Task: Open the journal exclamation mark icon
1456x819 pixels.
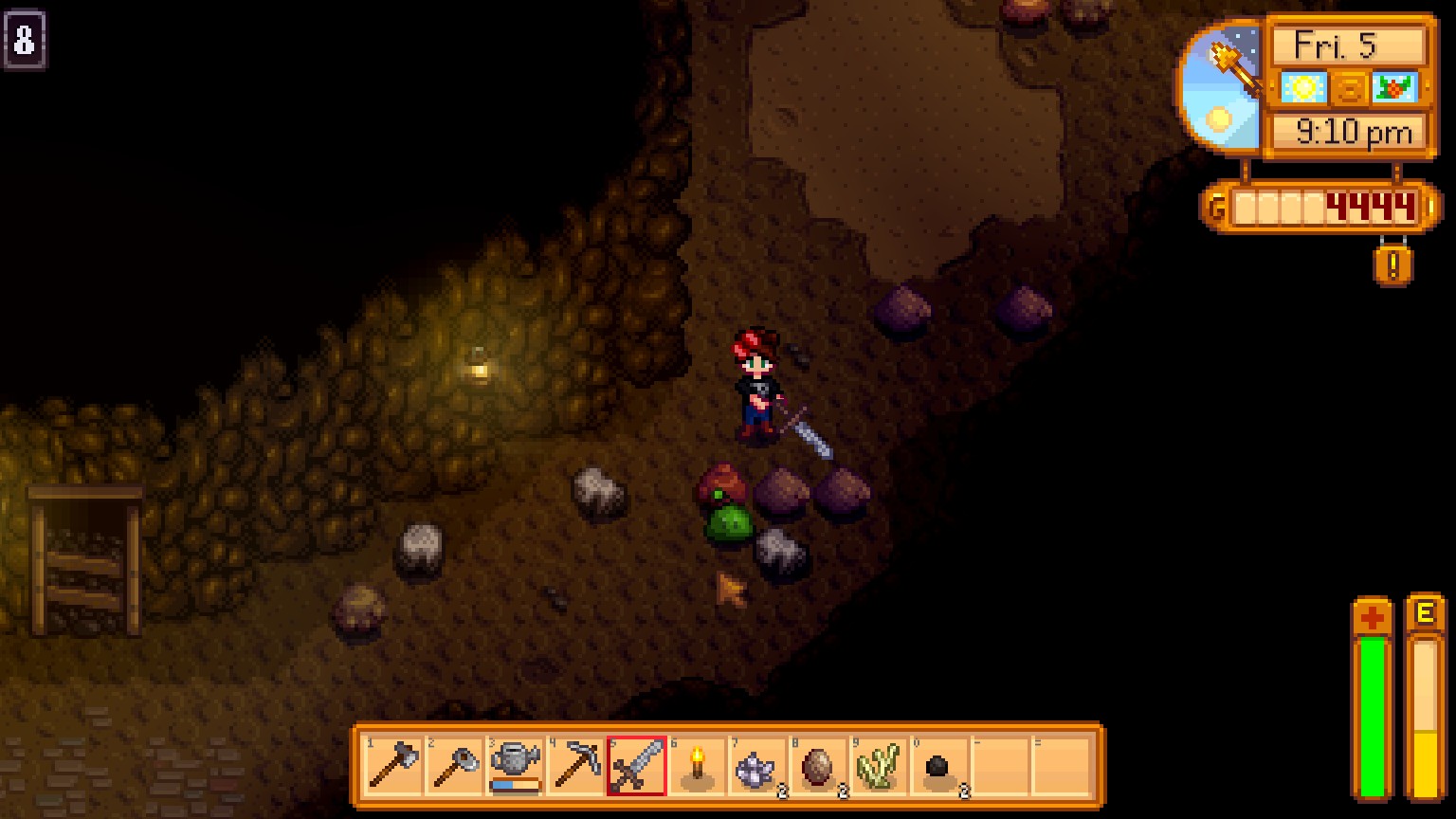Action: tap(1392, 265)
